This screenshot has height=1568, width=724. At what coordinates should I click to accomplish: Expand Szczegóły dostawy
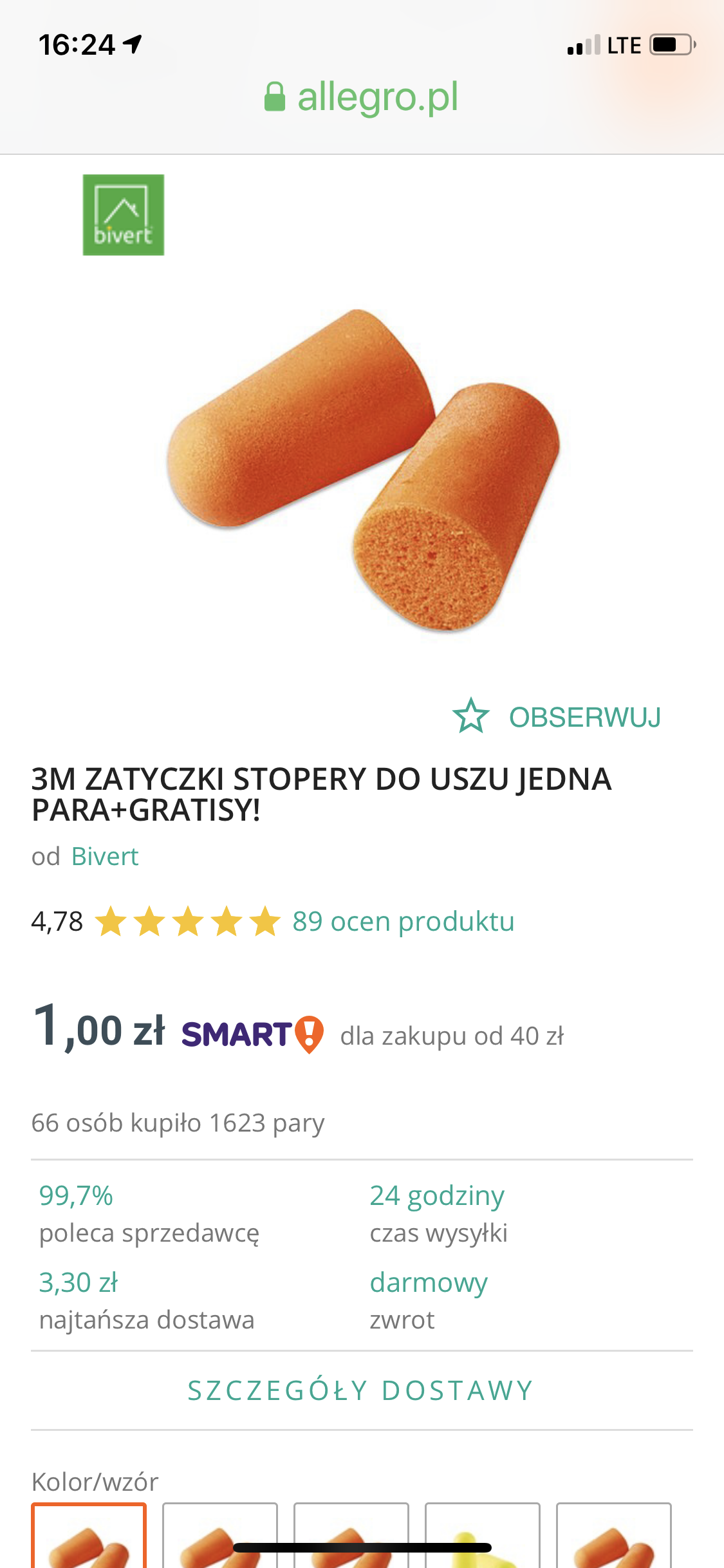[x=361, y=1390]
